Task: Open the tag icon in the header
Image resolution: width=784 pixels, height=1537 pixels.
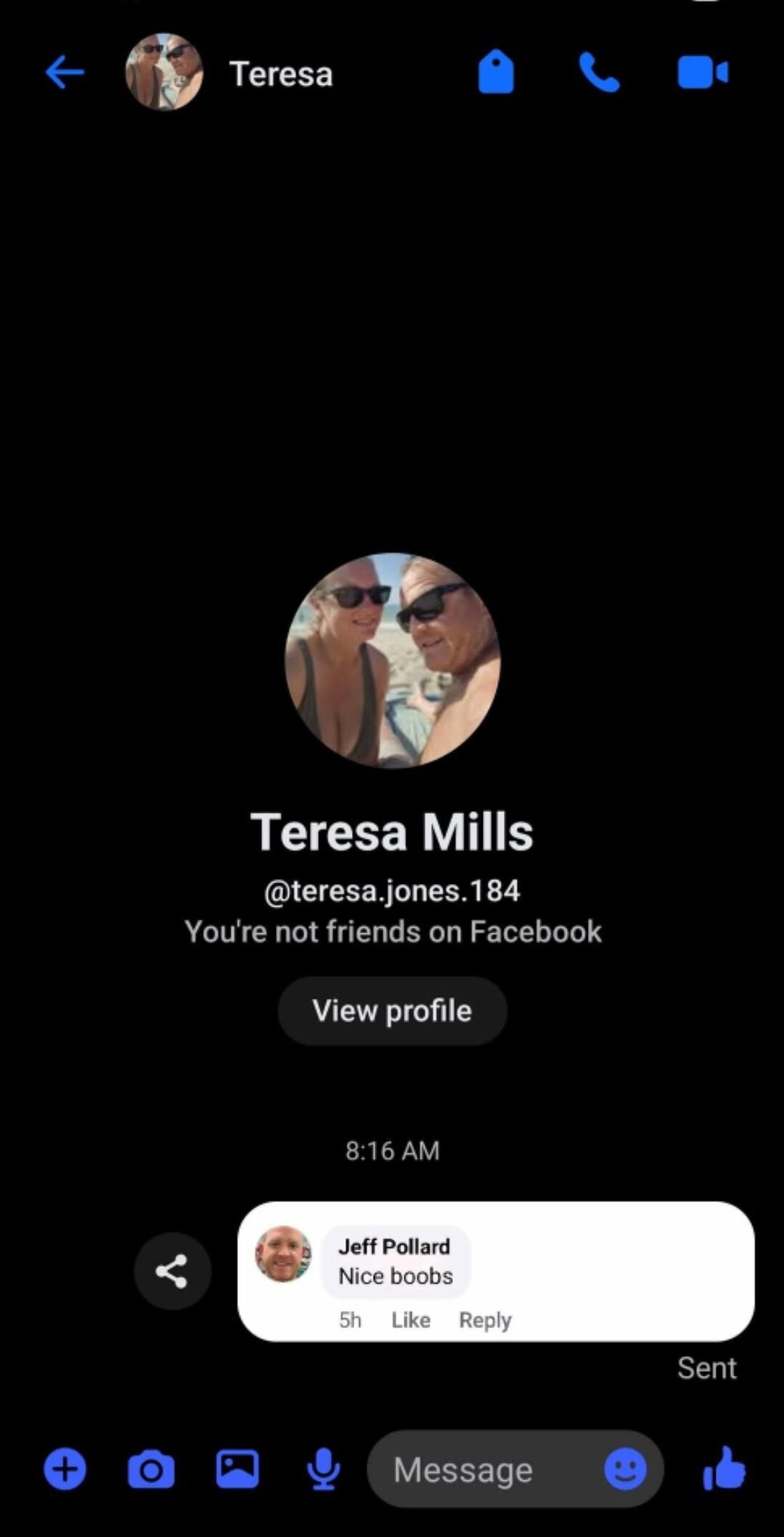Action: click(496, 73)
